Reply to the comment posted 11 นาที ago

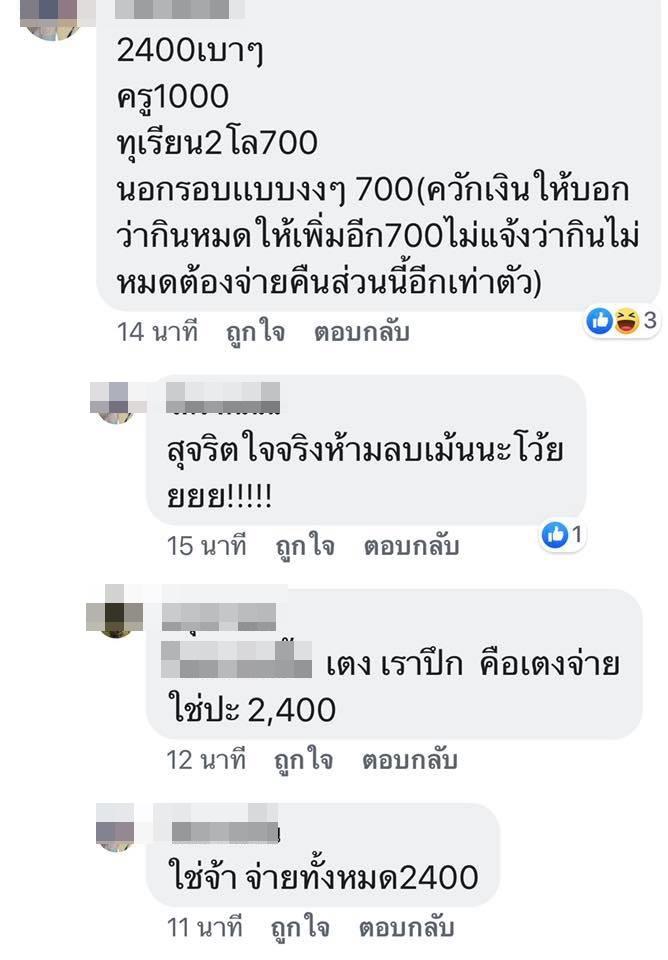pyautogui.click(x=405, y=928)
